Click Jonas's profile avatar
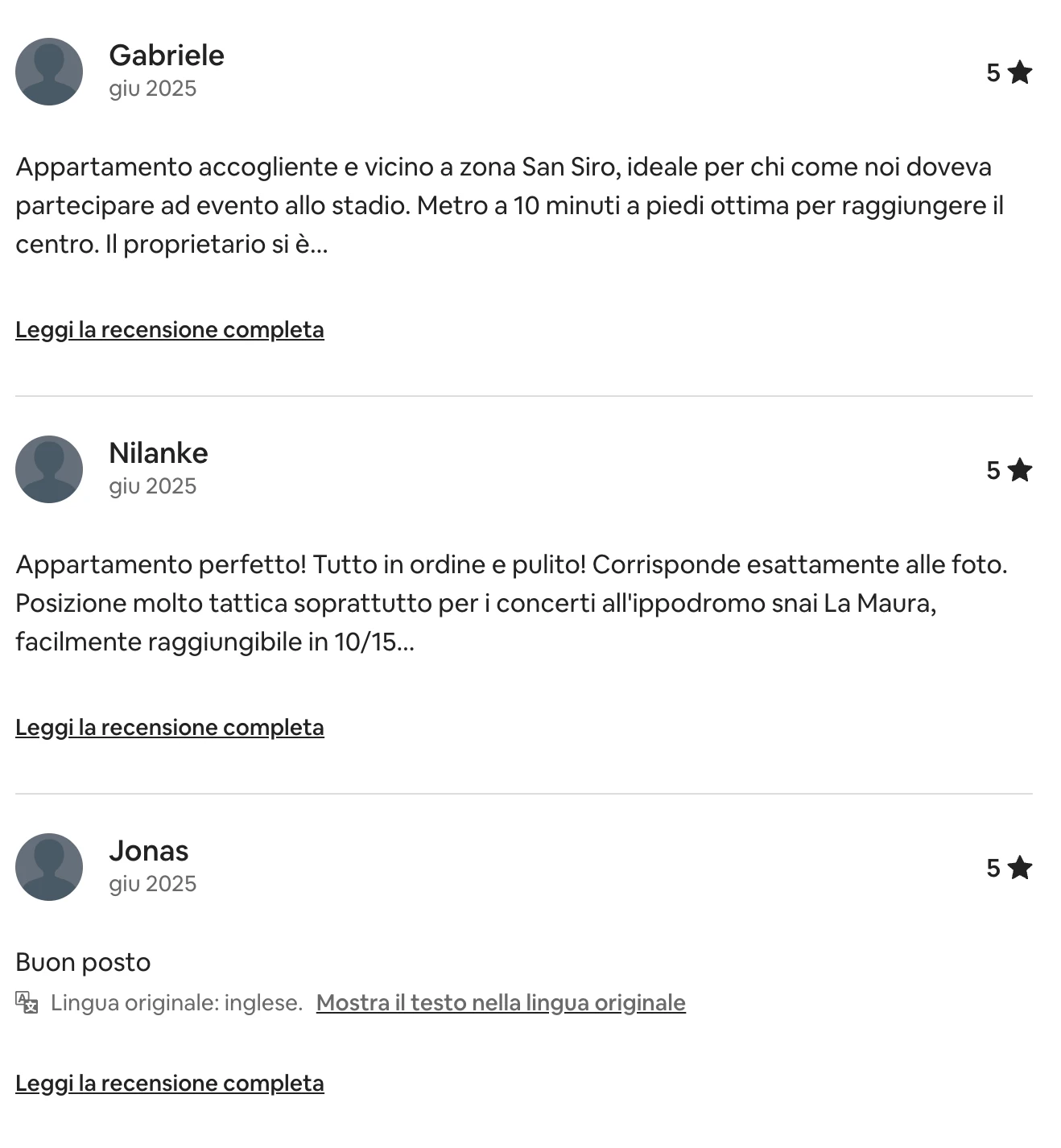 click(x=49, y=867)
